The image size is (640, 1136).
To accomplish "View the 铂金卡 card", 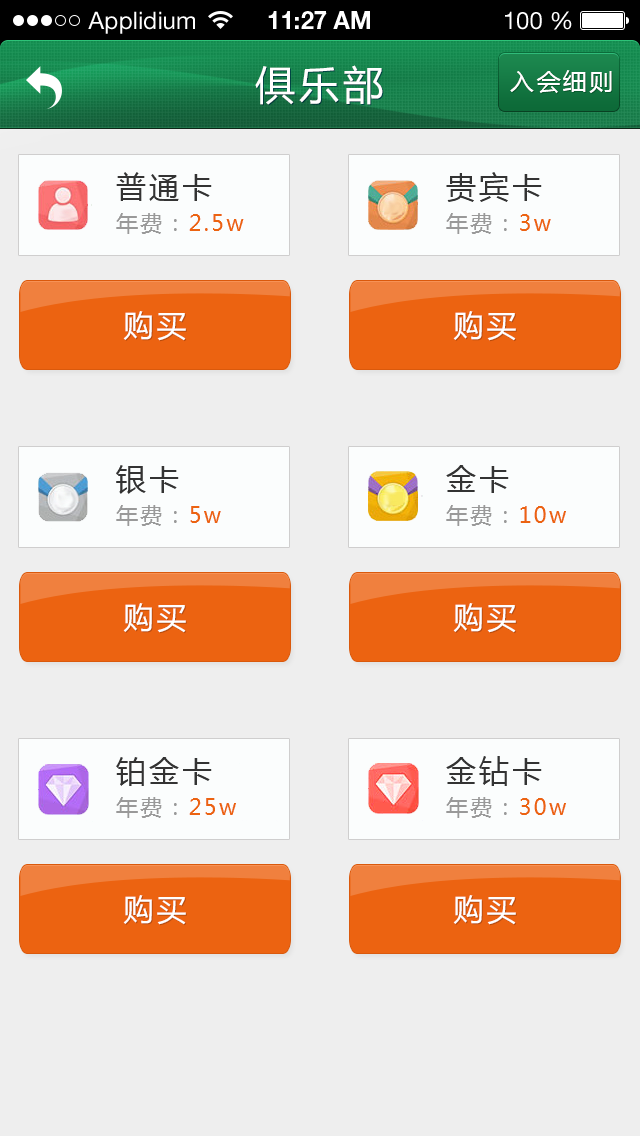I will (x=154, y=789).
